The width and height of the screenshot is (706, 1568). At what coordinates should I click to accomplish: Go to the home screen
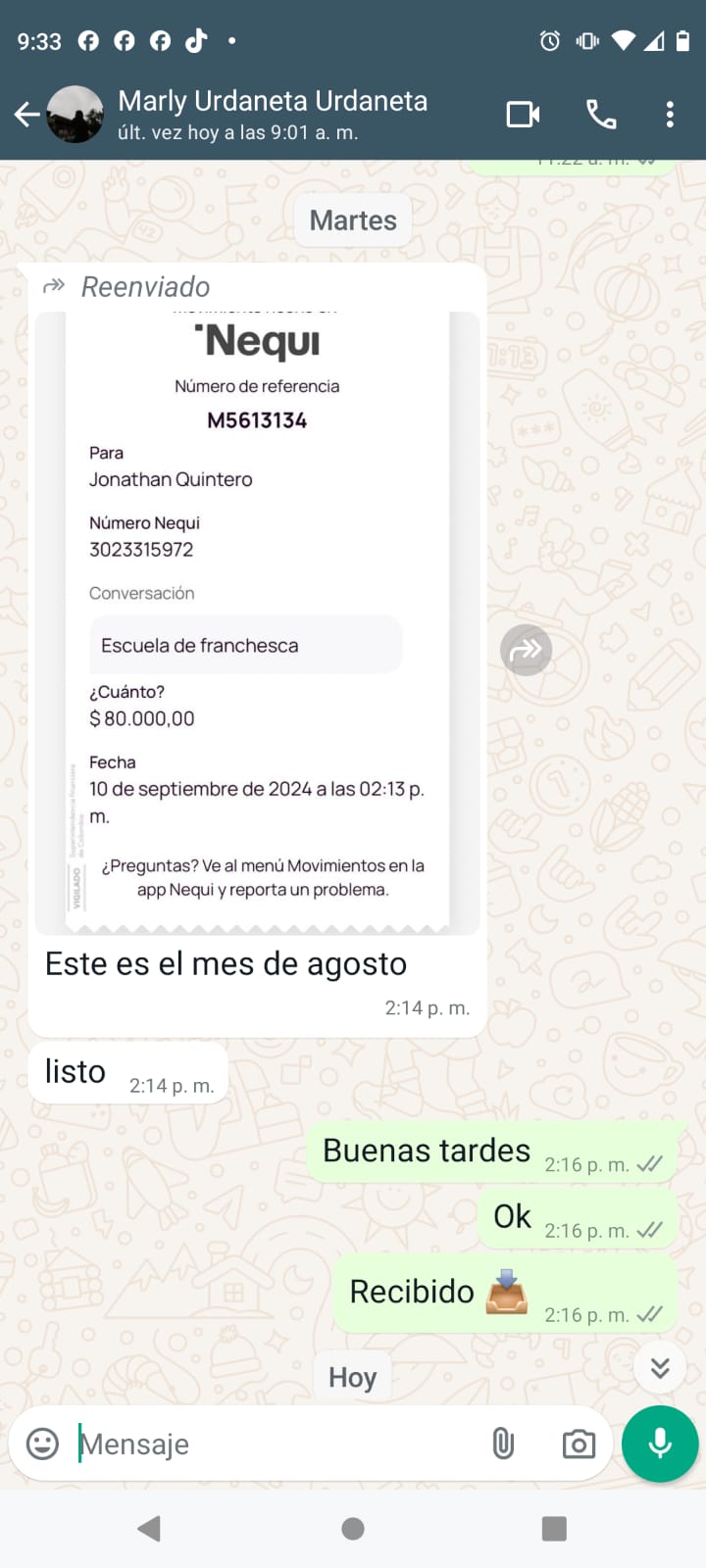pos(353,1529)
